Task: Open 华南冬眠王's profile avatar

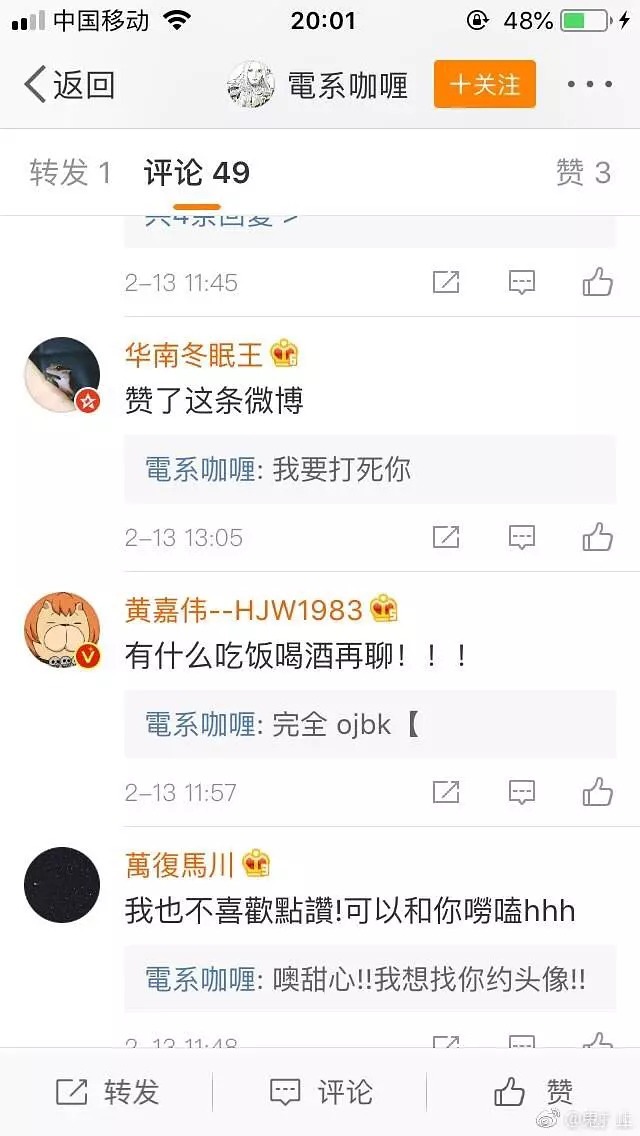Action: (x=62, y=375)
